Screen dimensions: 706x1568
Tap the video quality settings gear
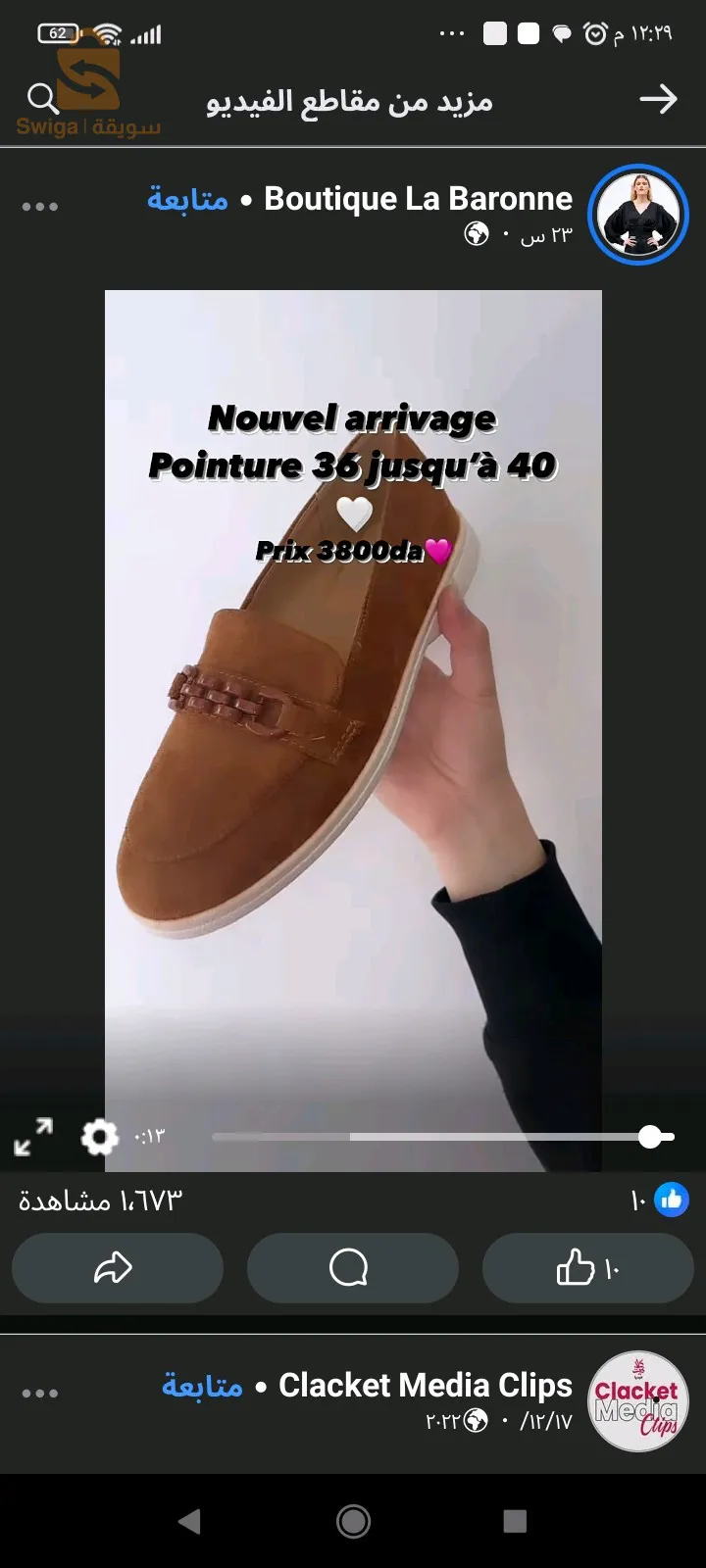(98, 1137)
